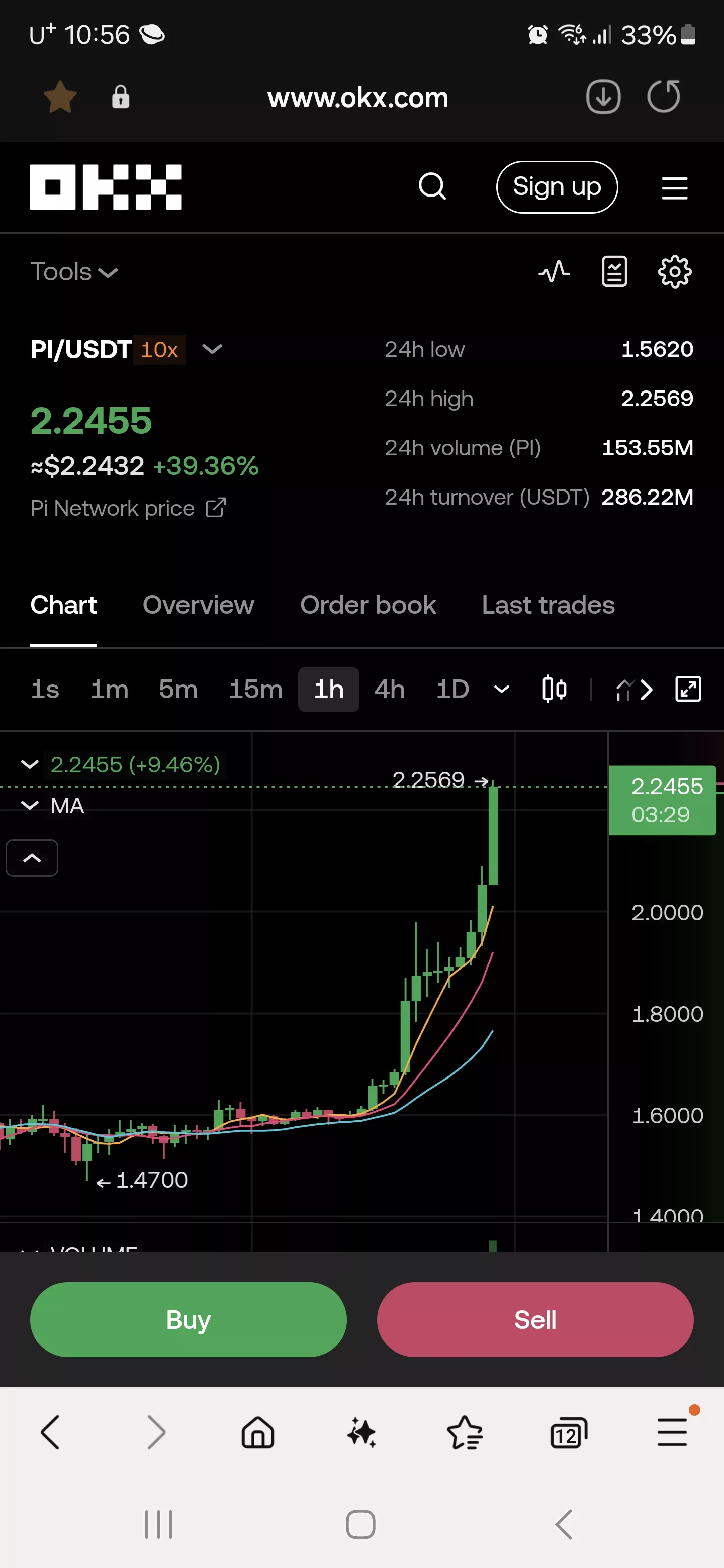
Task: Select the 15m chart interval
Action: (x=256, y=689)
